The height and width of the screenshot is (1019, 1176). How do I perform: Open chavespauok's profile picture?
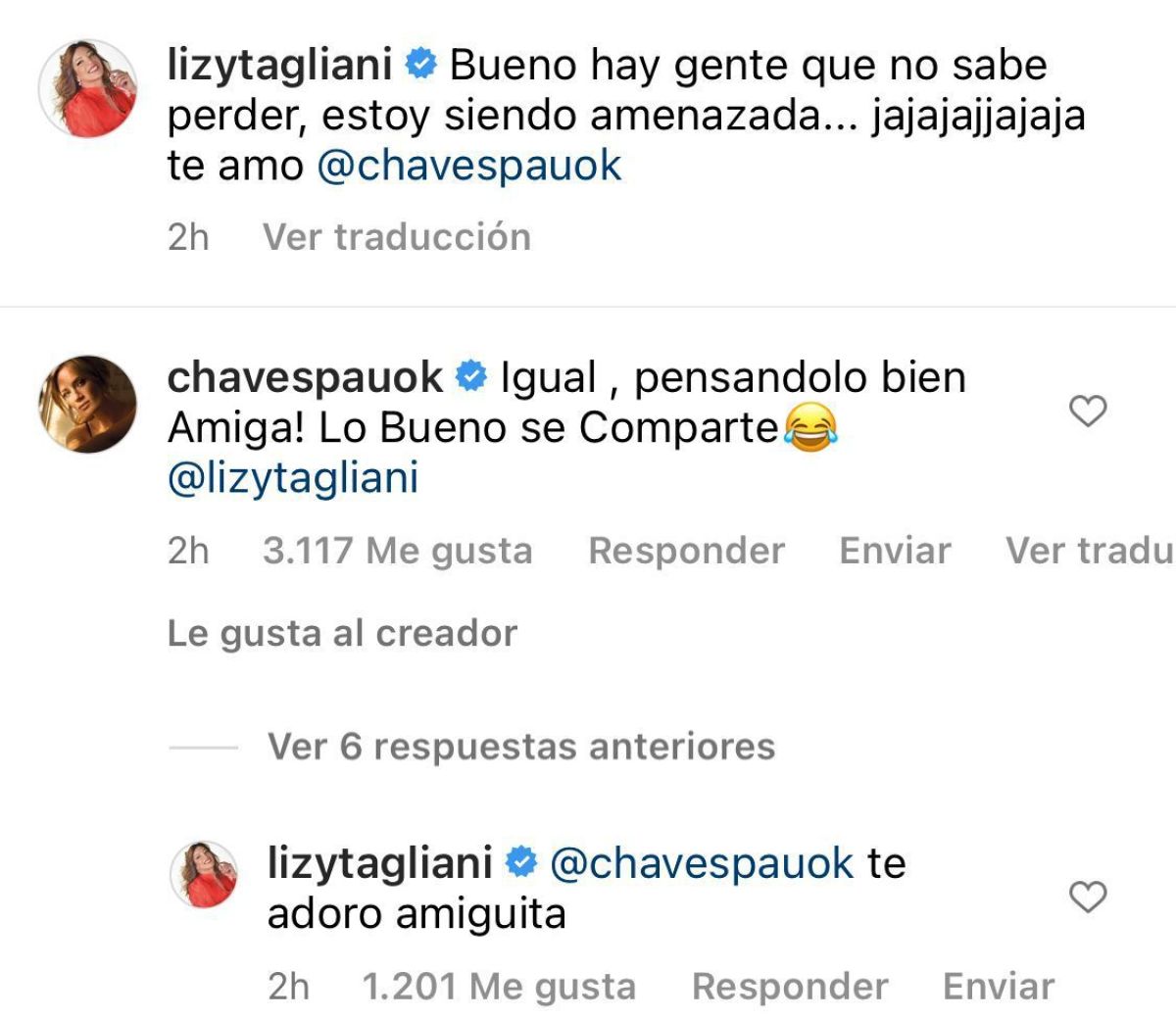click(x=87, y=404)
